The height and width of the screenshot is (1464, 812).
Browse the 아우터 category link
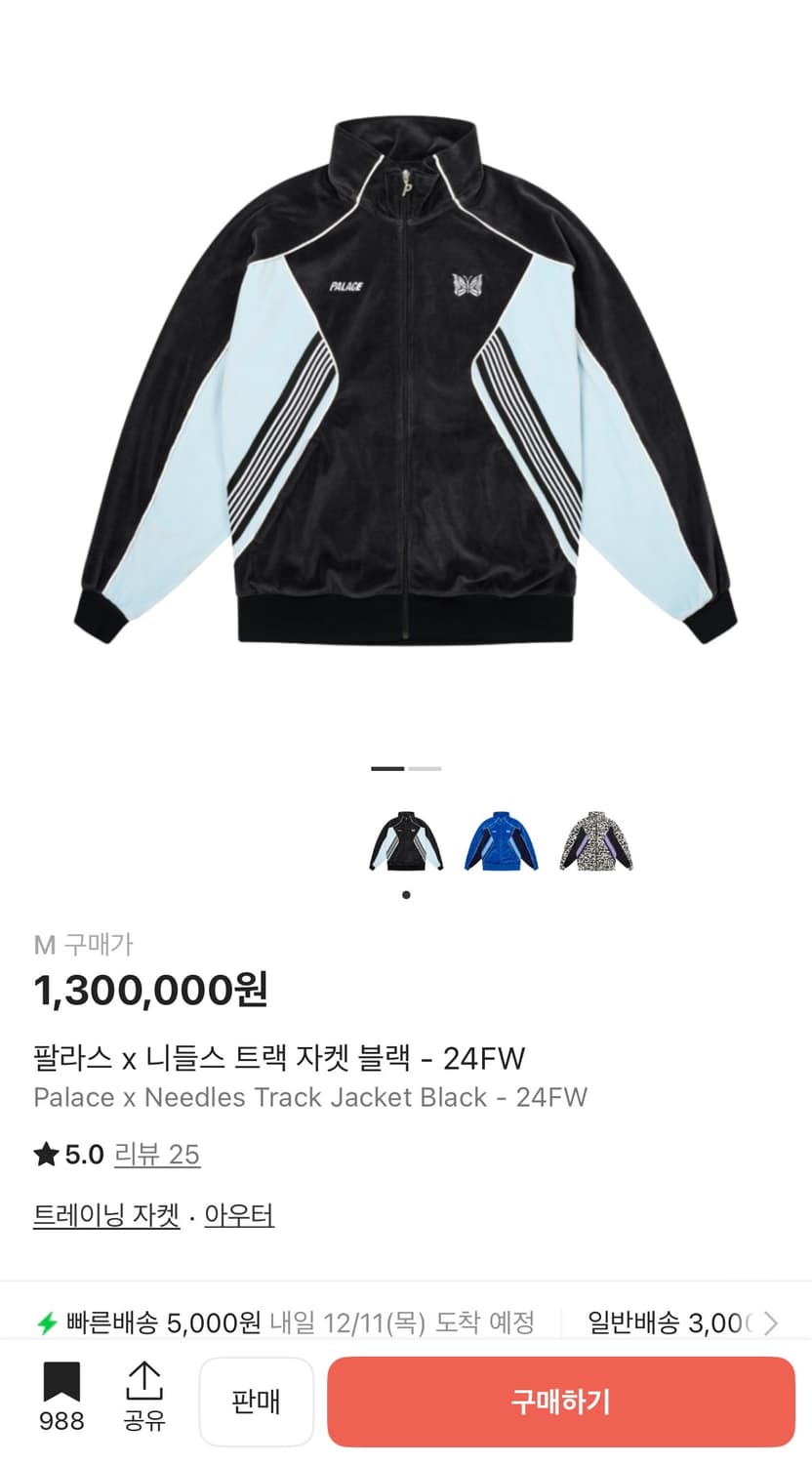238,1215
